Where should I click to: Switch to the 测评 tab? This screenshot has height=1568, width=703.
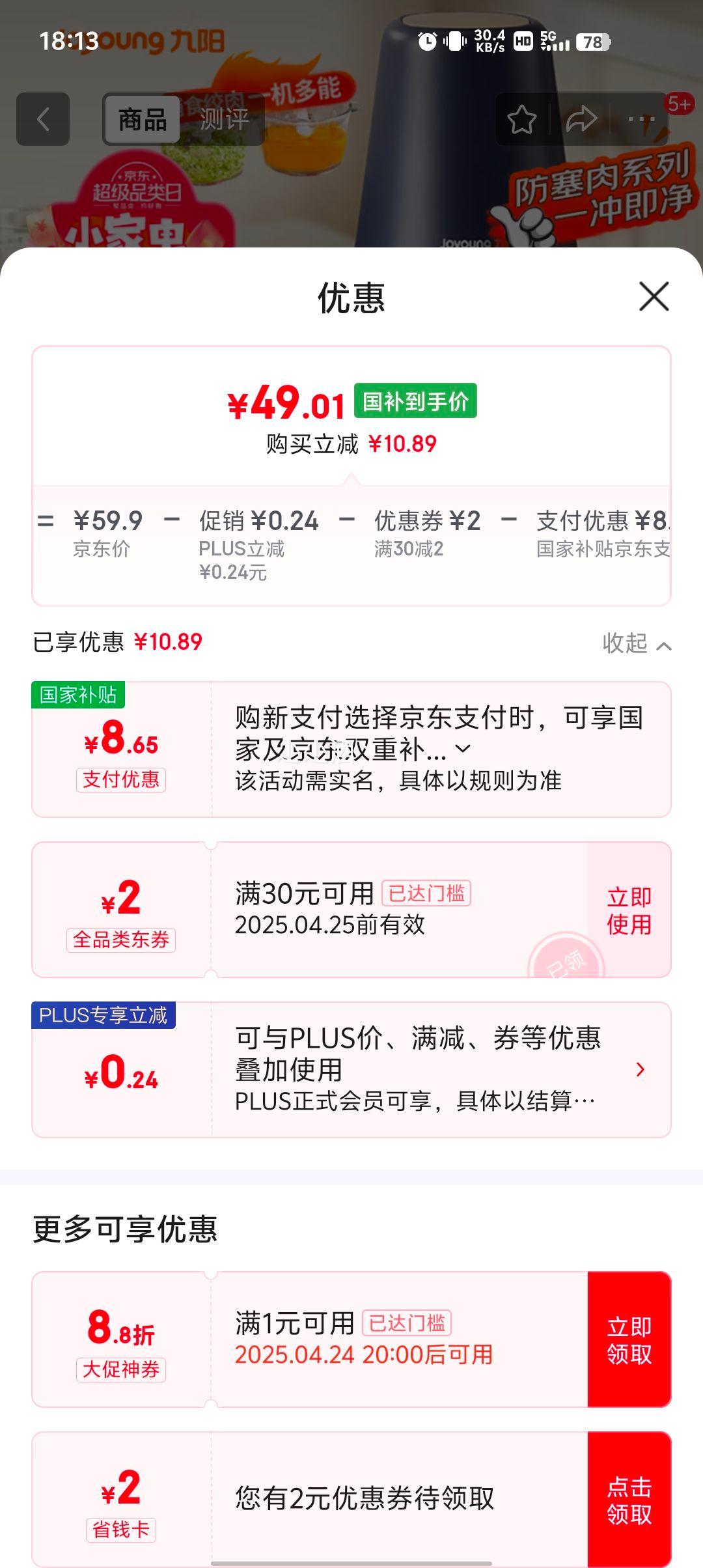(224, 119)
